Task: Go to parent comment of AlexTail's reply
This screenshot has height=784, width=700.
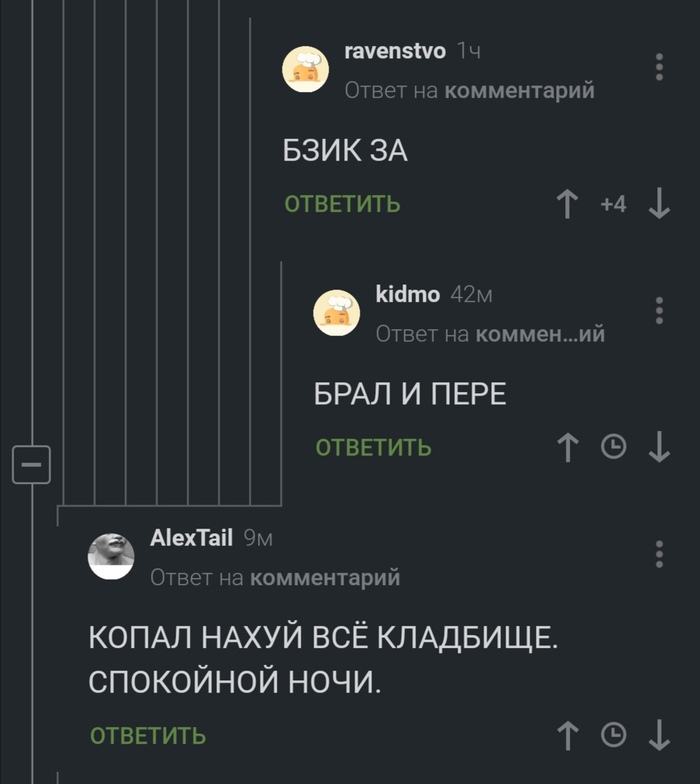Action: click(x=324, y=577)
